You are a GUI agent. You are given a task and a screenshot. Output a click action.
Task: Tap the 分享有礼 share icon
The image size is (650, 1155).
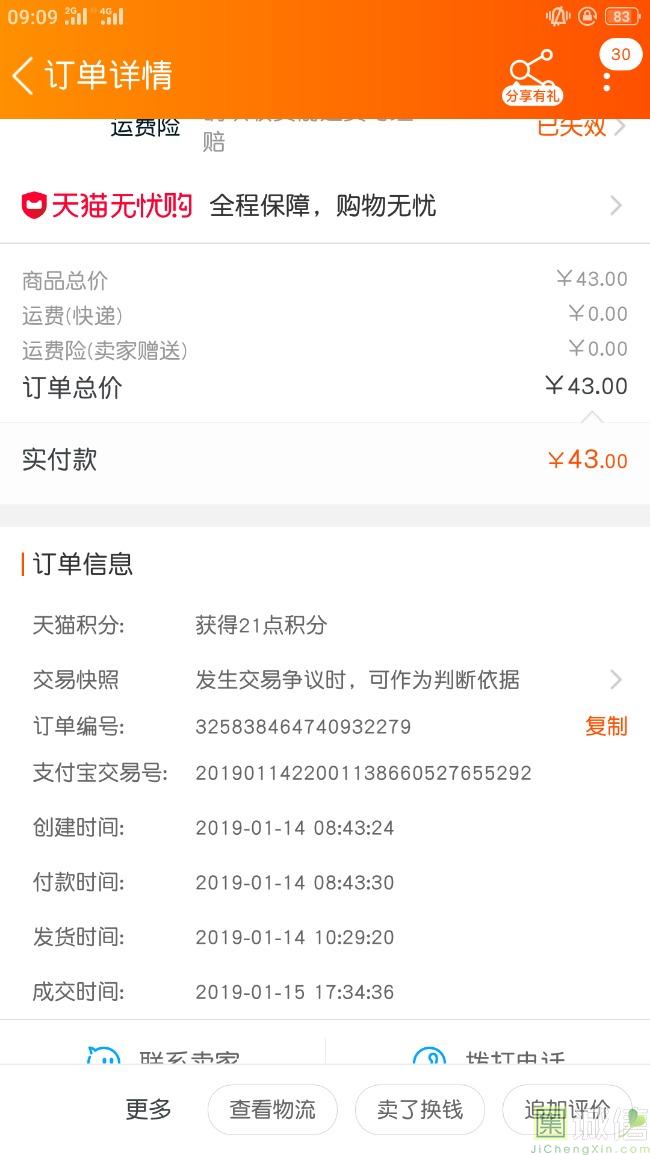(x=532, y=76)
